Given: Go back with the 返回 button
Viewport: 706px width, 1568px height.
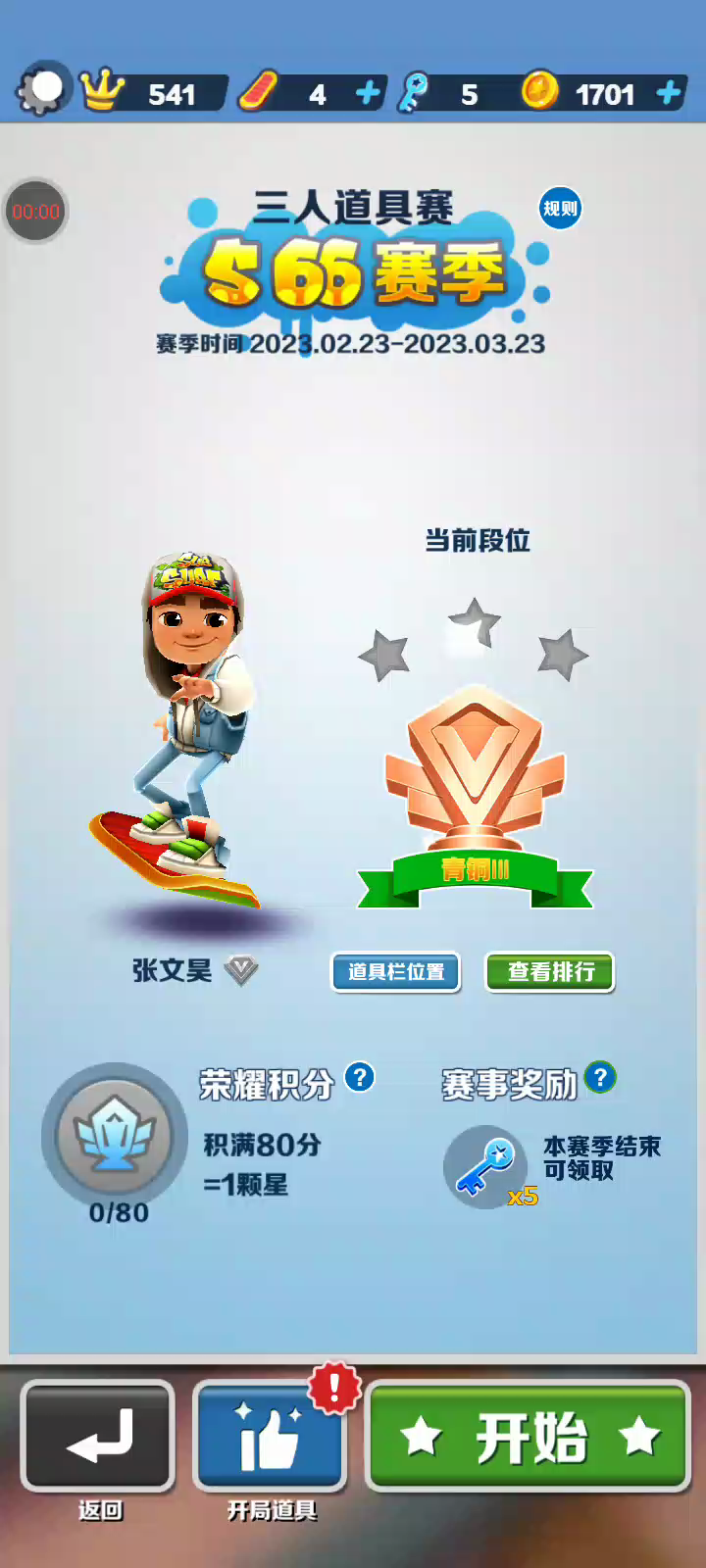Looking at the screenshot, I should coord(98,1437).
